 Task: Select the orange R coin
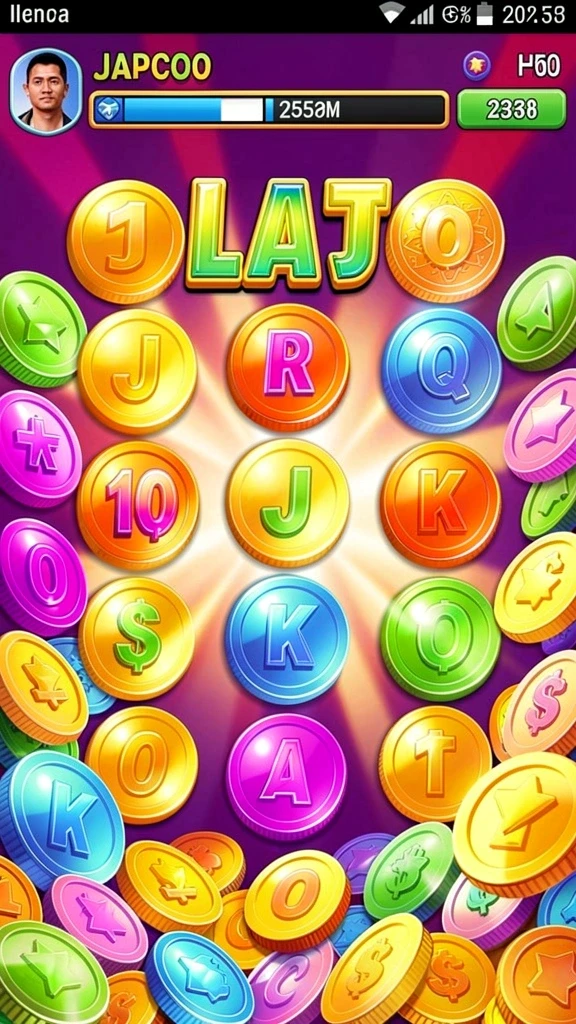point(288,367)
